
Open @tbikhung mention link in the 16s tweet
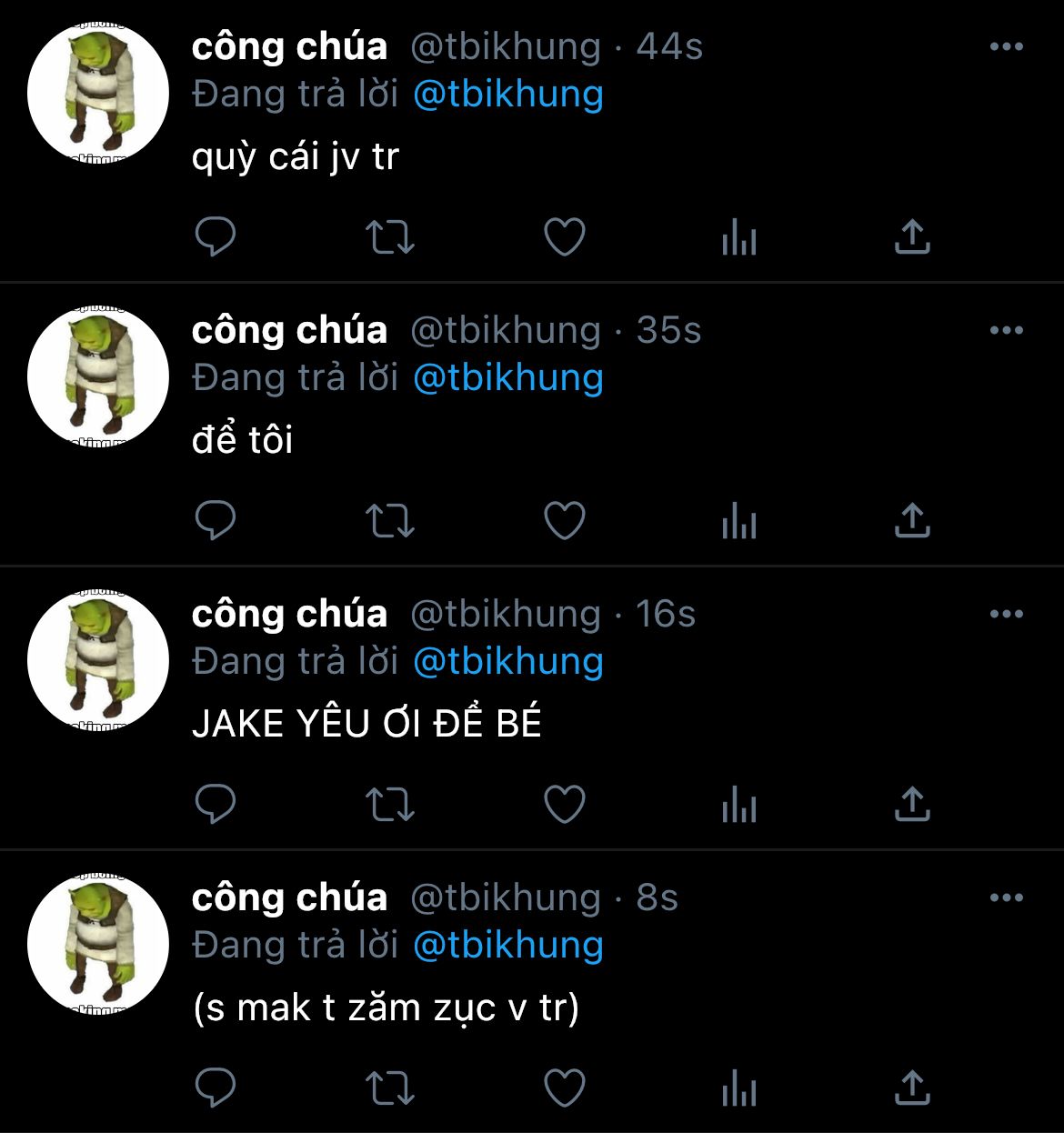pyautogui.click(x=508, y=661)
